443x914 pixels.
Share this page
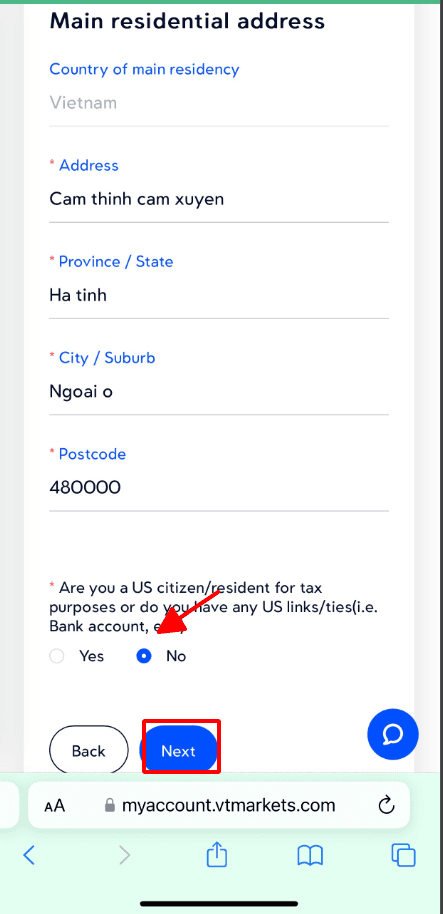pos(217,855)
